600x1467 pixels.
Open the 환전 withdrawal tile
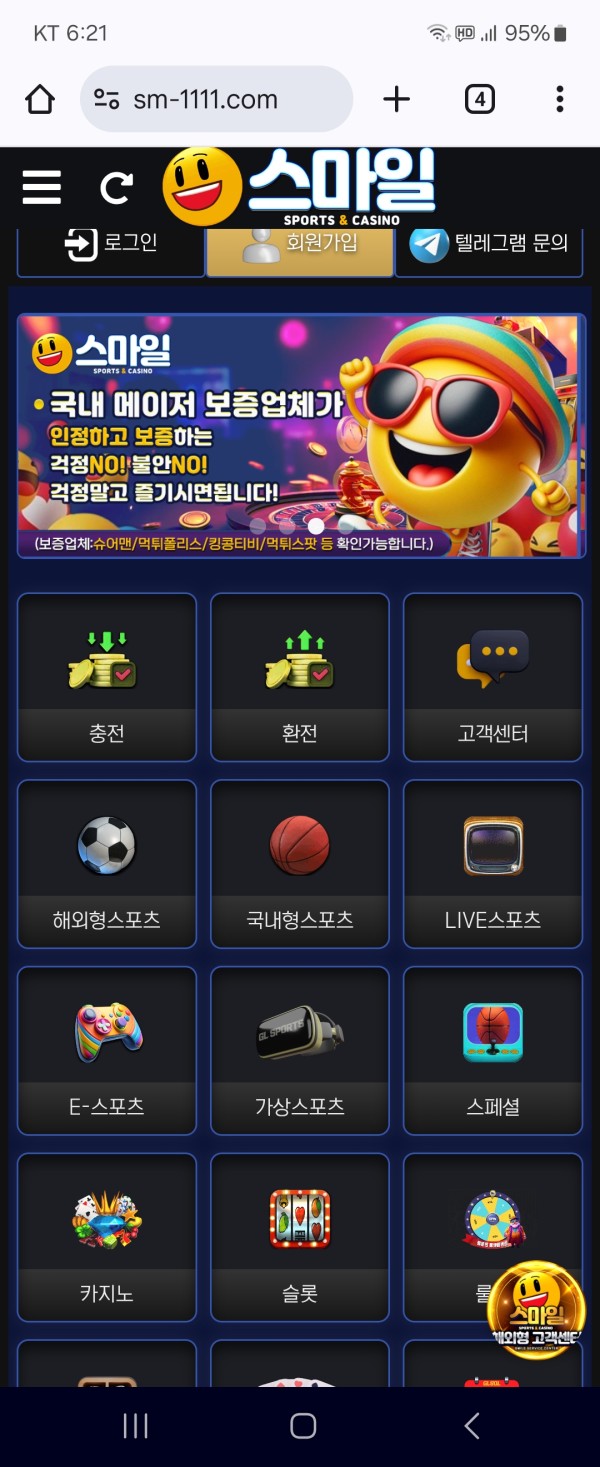pos(300,677)
